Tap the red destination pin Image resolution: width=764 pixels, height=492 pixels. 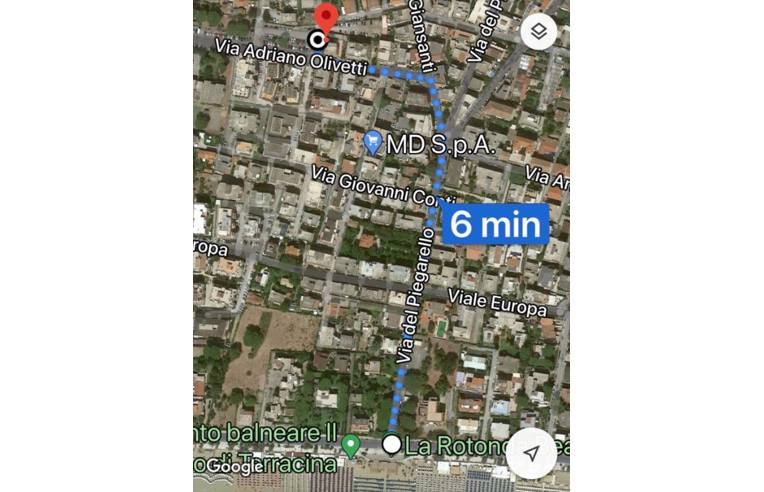point(326,19)
